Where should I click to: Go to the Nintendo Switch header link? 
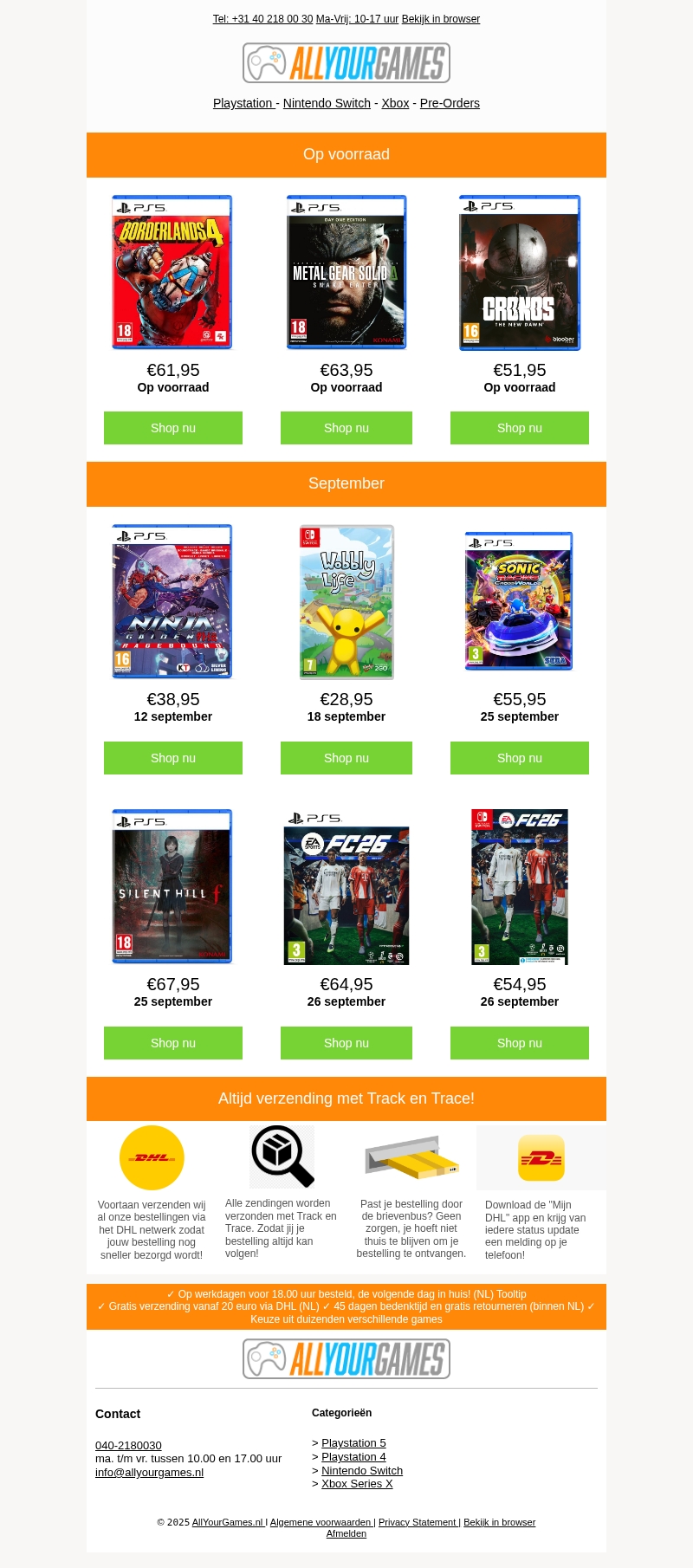click(327, 103)
